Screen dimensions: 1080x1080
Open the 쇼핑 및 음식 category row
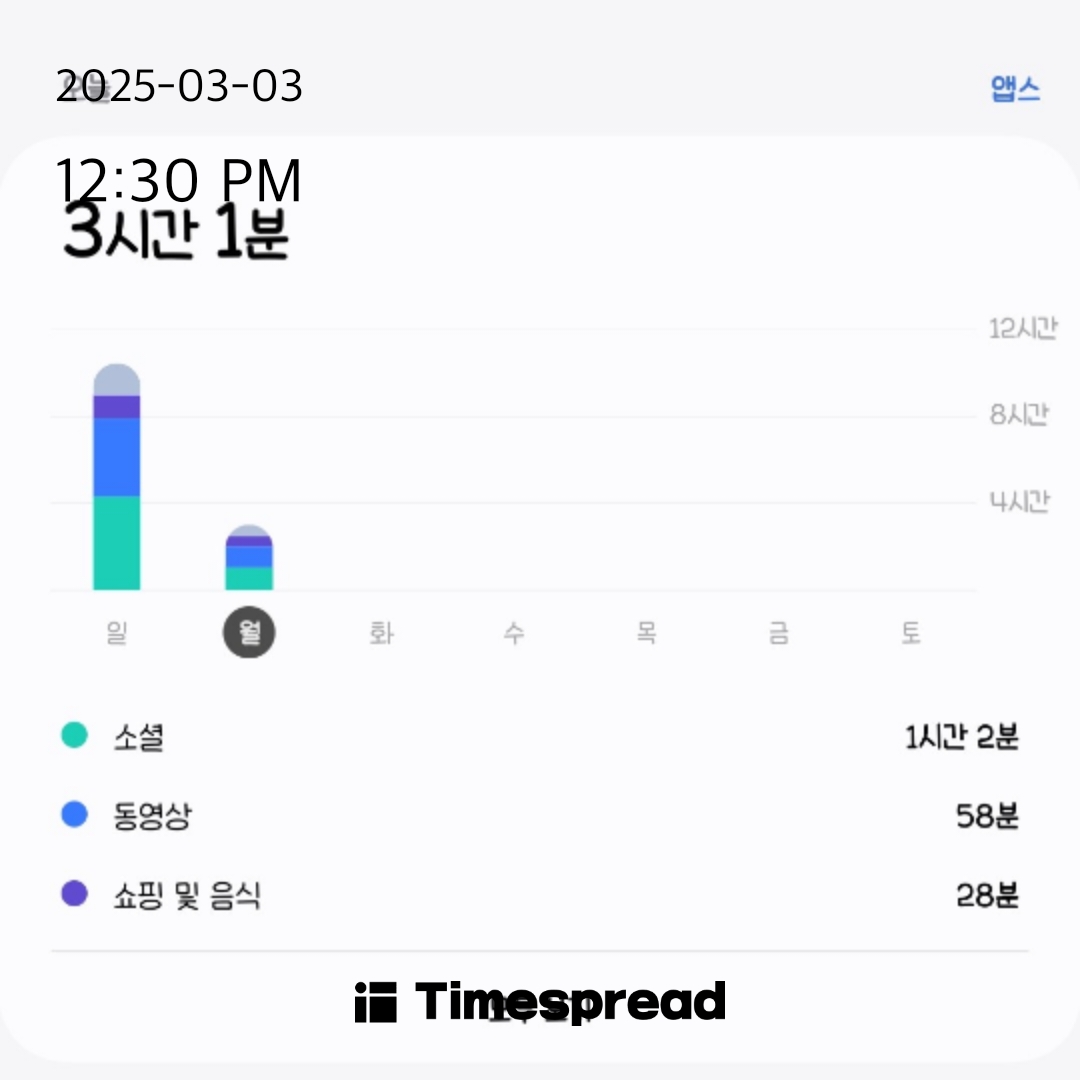pos(540,895)
